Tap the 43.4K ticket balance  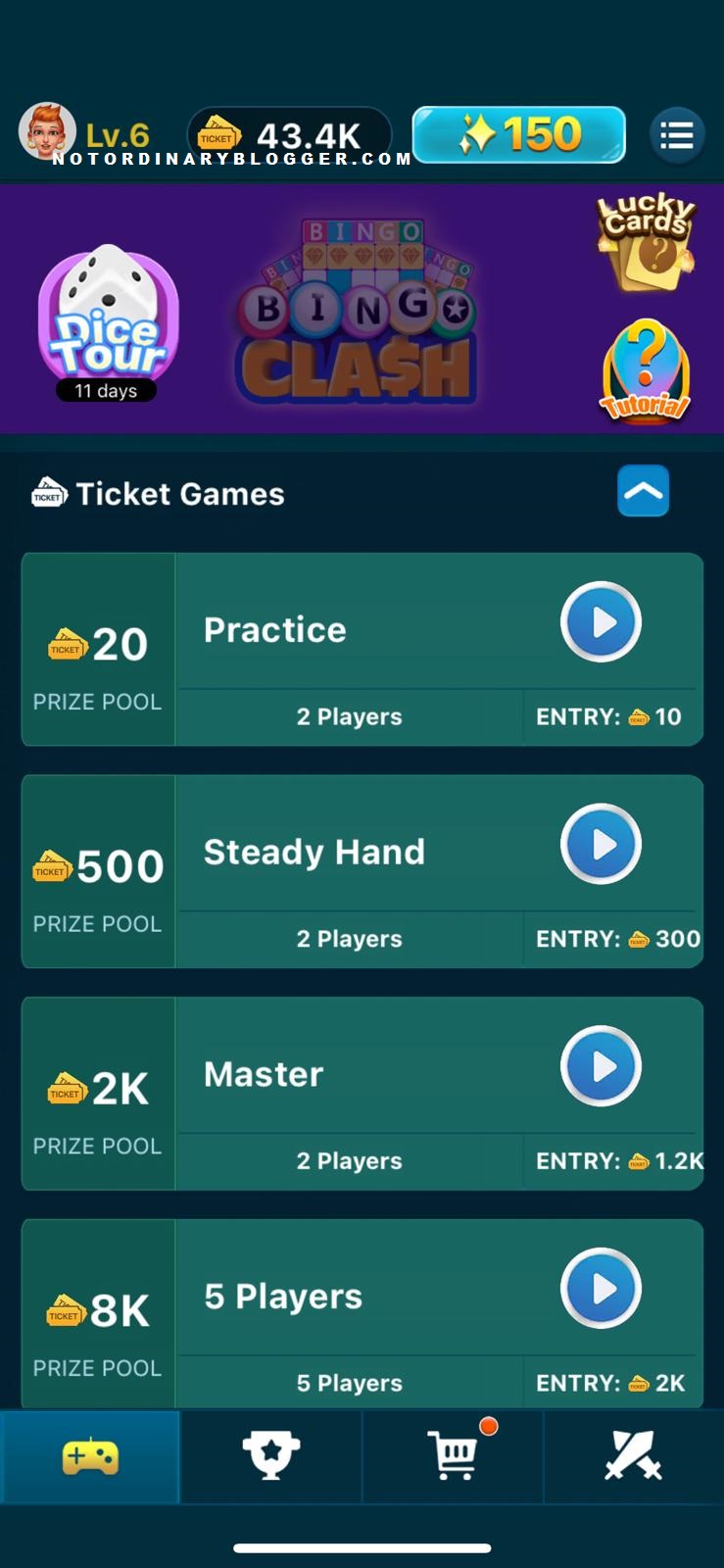tap(289, 135)
